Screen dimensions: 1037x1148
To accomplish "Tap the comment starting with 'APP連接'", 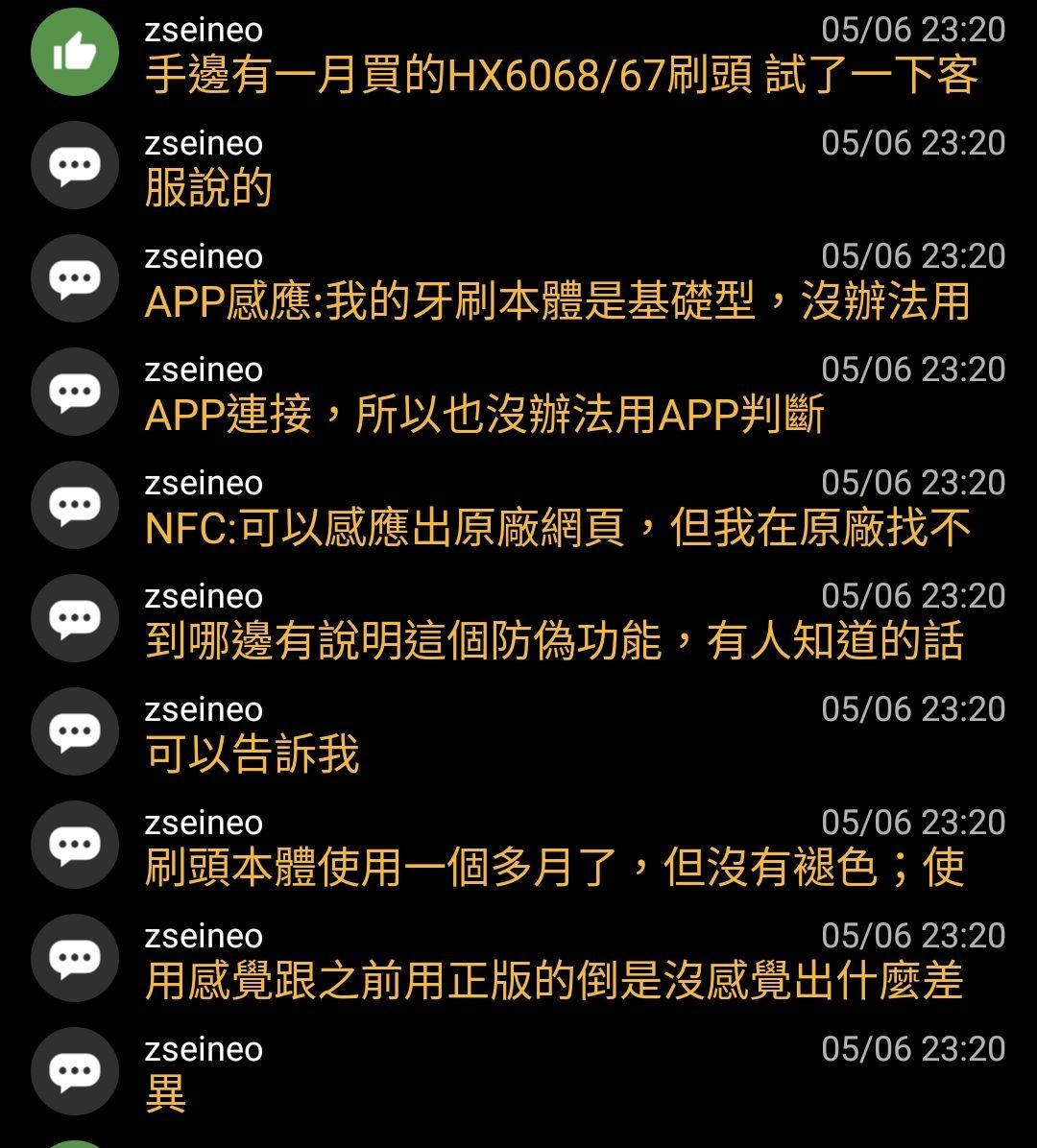I will pyautogui.click(x=484, y=416).
